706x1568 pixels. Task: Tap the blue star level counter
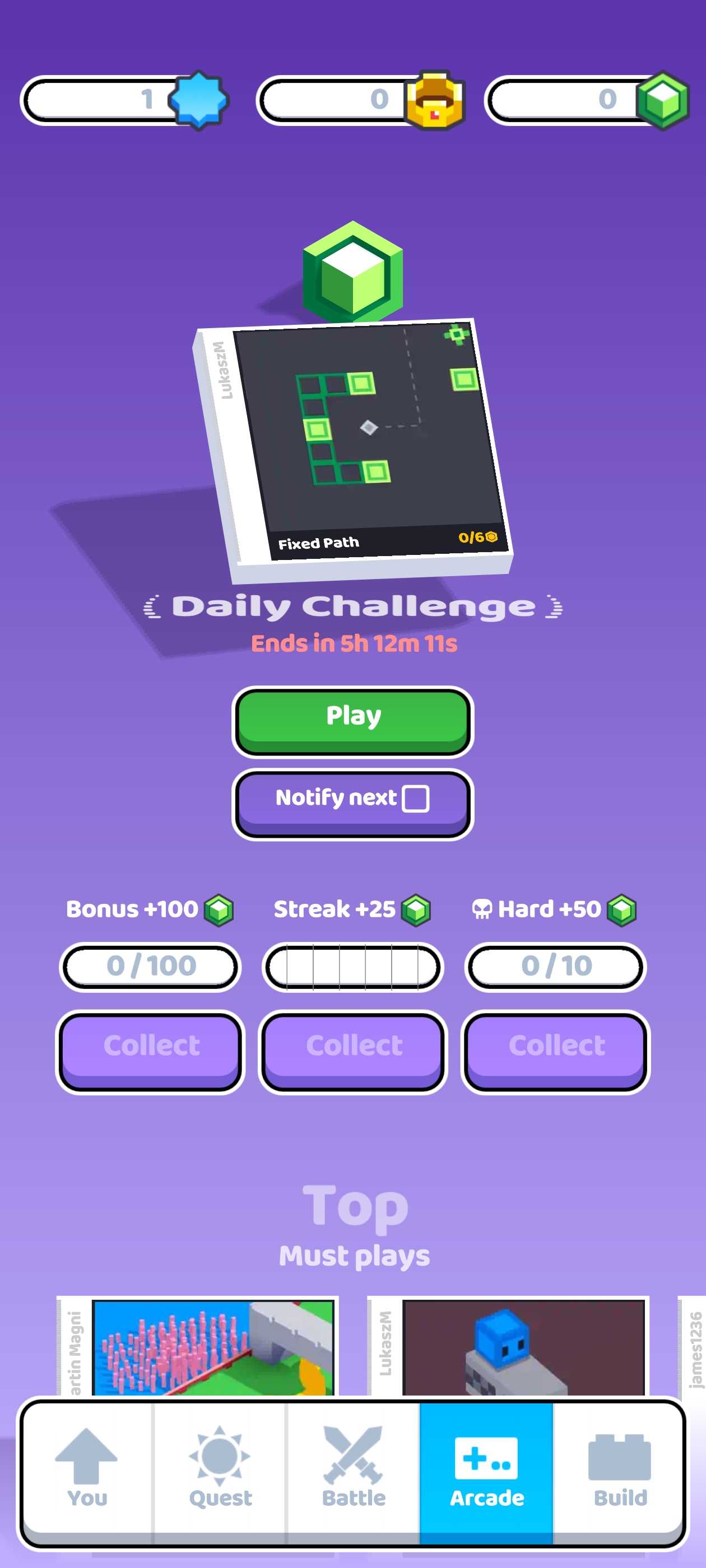coord(125,100)
